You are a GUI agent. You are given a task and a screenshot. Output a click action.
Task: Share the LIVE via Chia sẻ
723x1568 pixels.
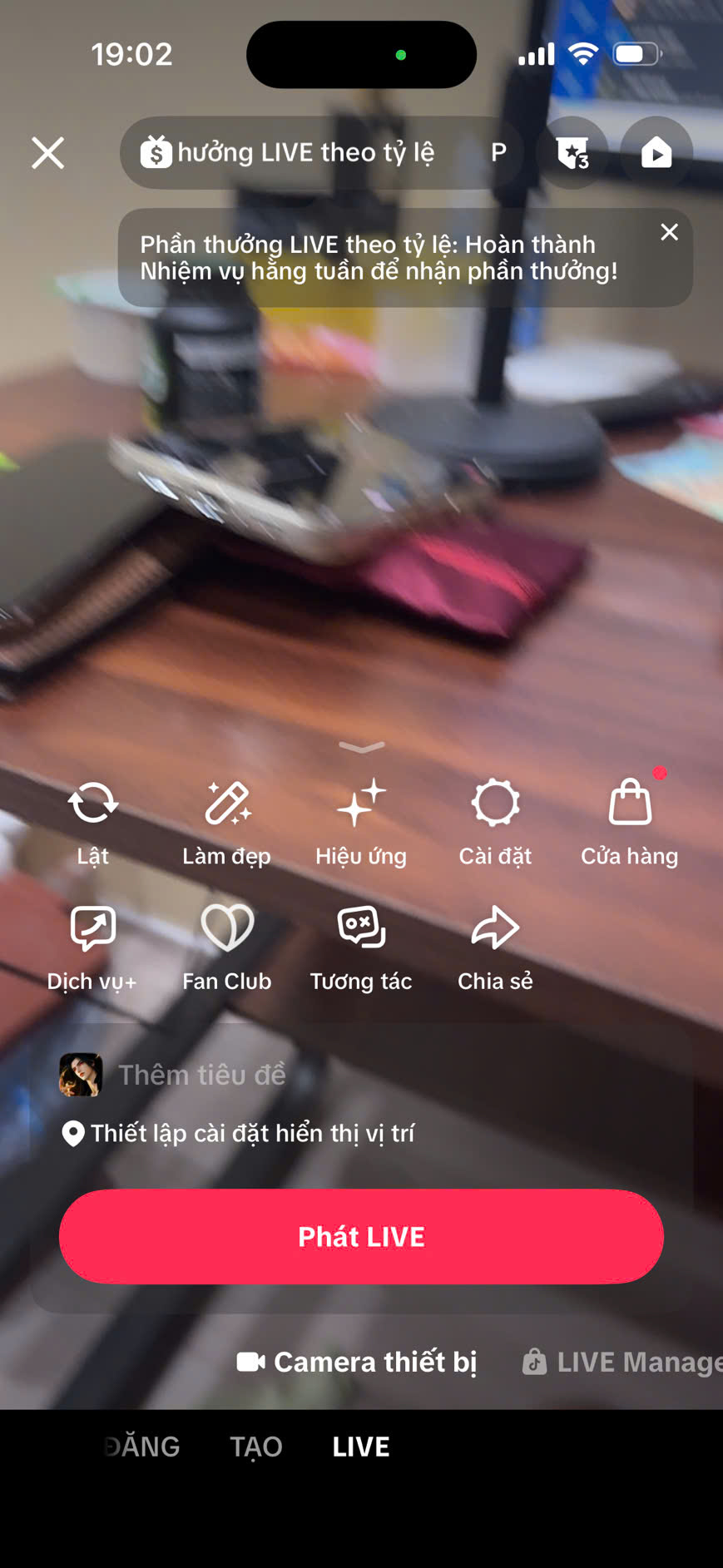495,947
